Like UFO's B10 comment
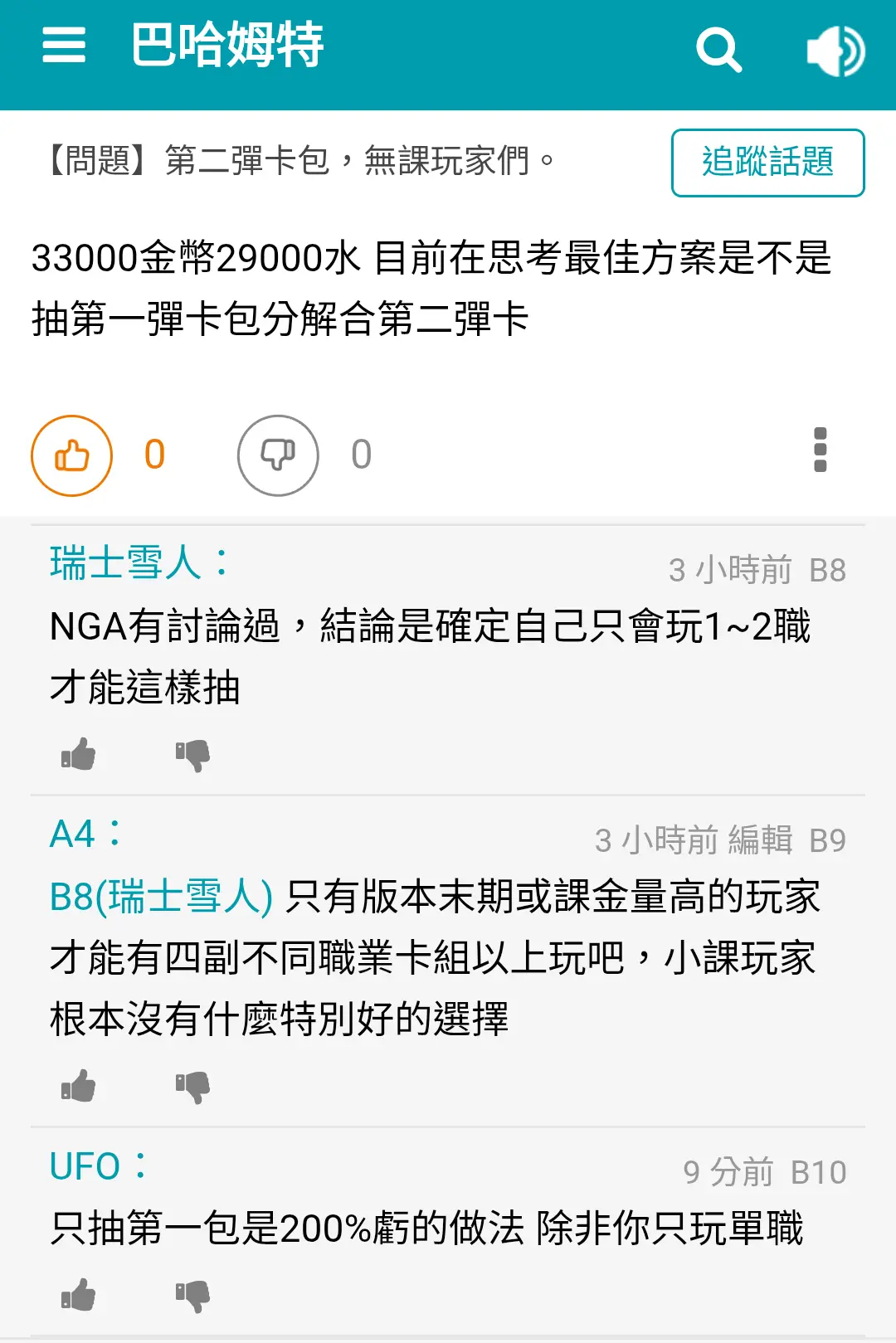This screenshot has width=896, height=1343. click(x=79, y=1295)
